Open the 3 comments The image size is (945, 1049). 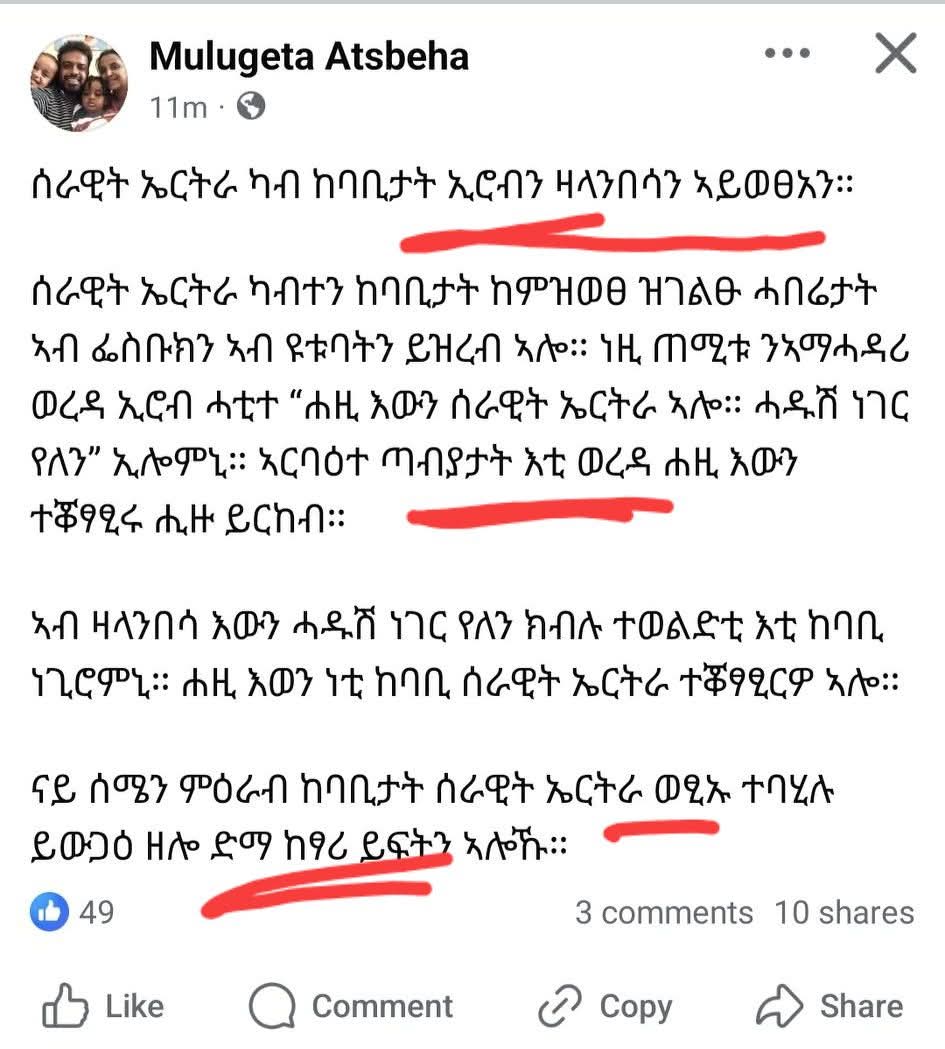(663, 912)
